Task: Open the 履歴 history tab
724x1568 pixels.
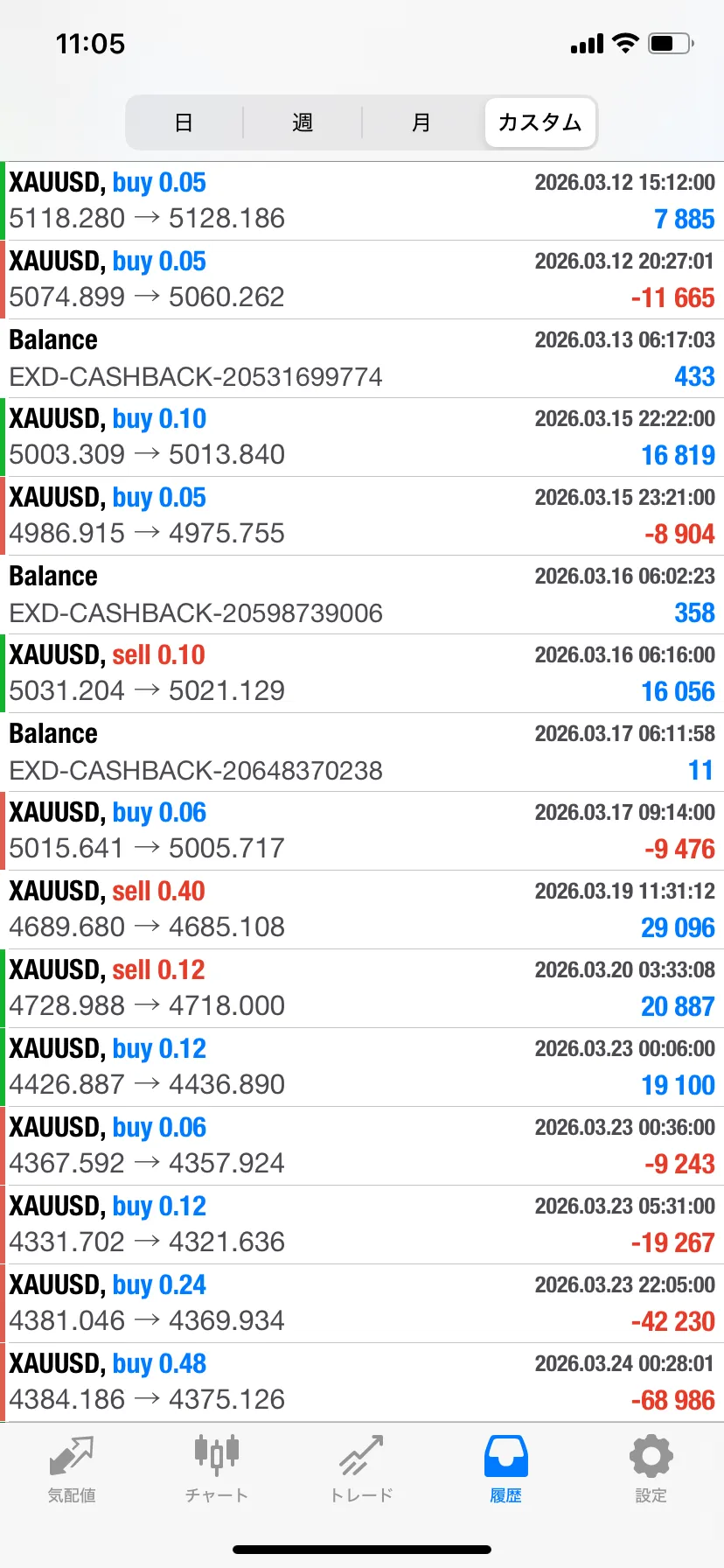Action: pos(505,1470)
